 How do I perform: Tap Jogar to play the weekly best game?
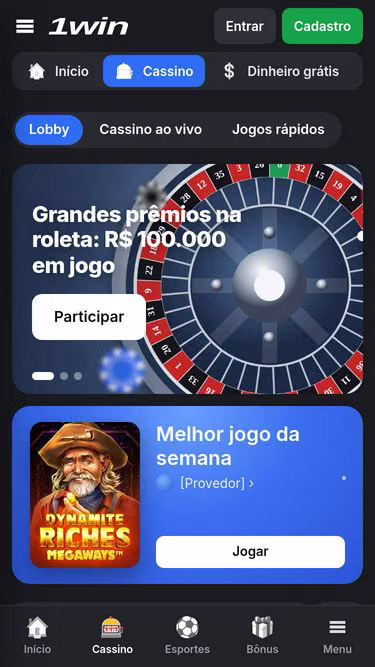click(250, 552)
